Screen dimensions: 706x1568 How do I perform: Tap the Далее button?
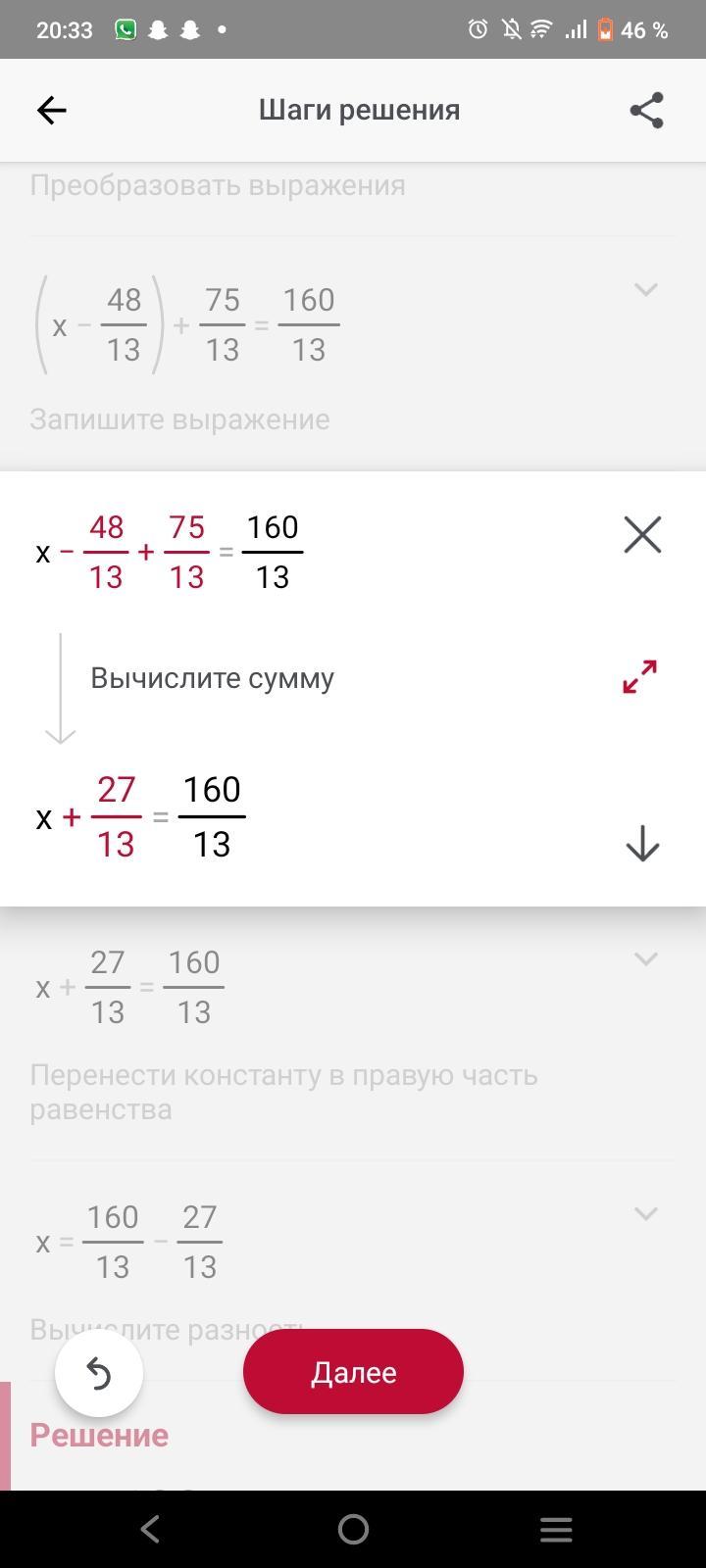pyautogui.click(x=353, y=1372)
